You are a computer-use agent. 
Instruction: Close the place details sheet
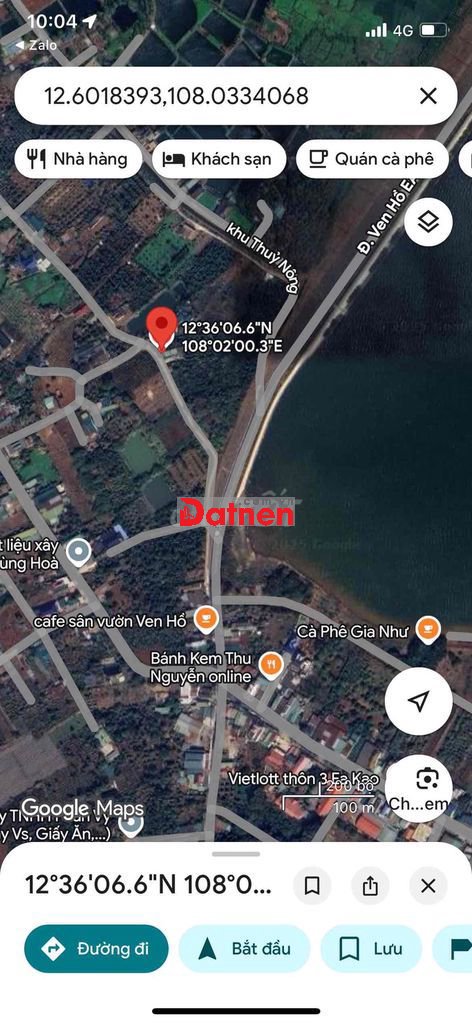[x=428, y=886]
